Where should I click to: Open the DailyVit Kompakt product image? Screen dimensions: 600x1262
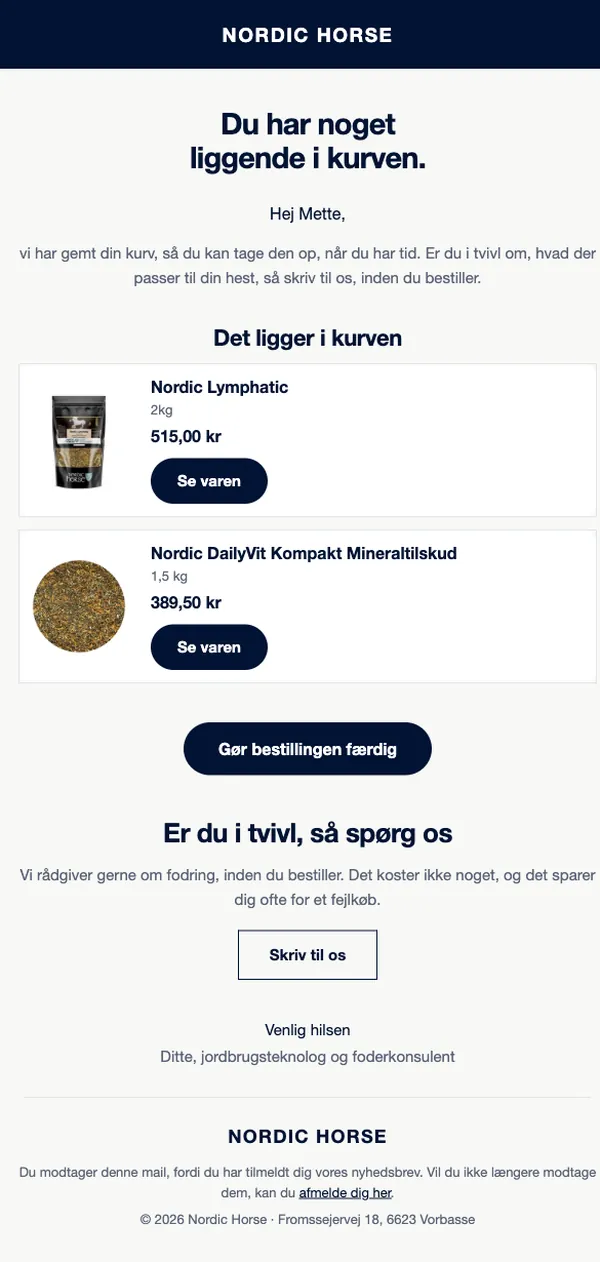click(x=79, y=607)
